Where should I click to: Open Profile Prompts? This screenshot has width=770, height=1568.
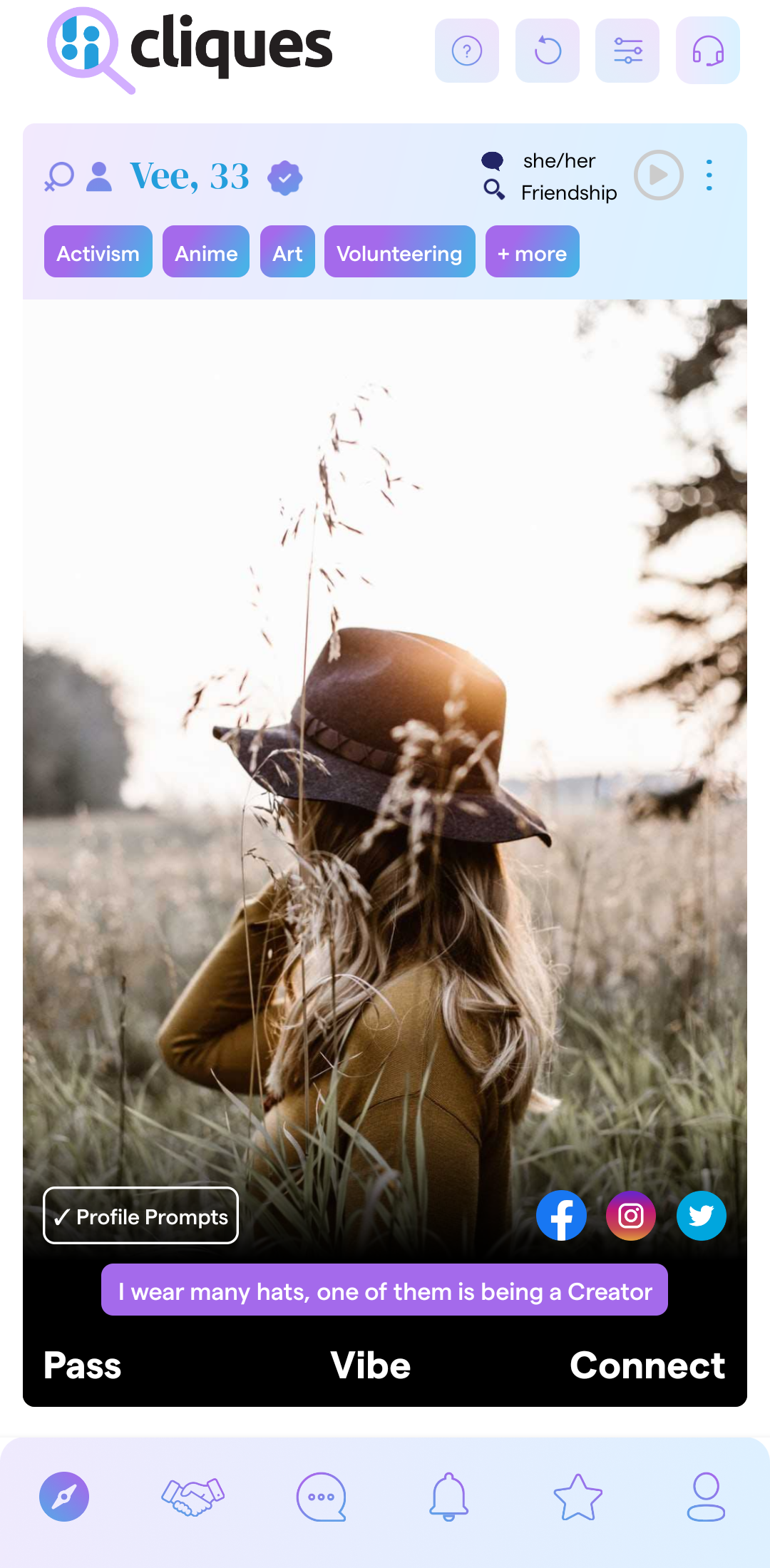[140, 1216]
